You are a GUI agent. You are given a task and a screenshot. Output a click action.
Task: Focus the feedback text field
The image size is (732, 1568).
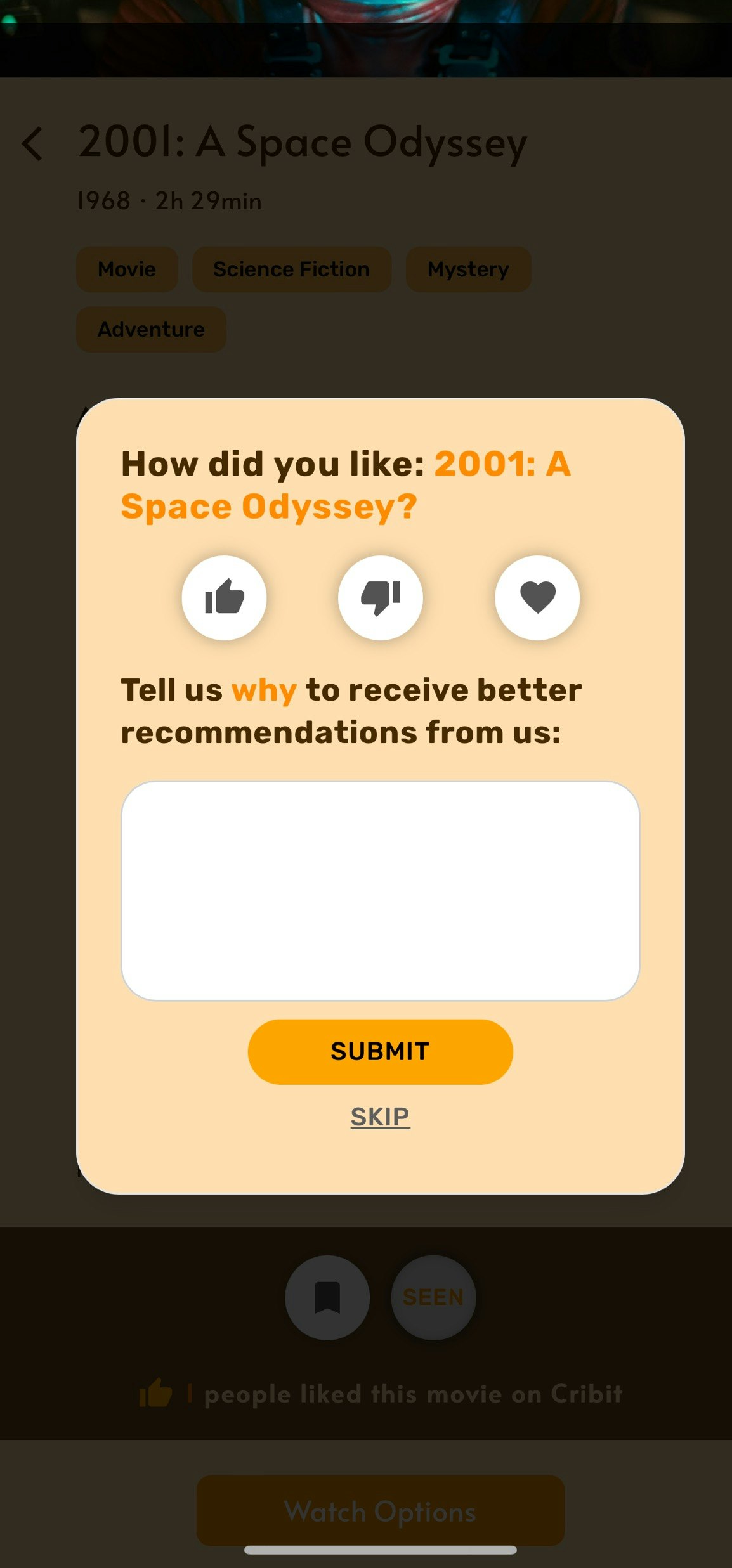point(380,890)
